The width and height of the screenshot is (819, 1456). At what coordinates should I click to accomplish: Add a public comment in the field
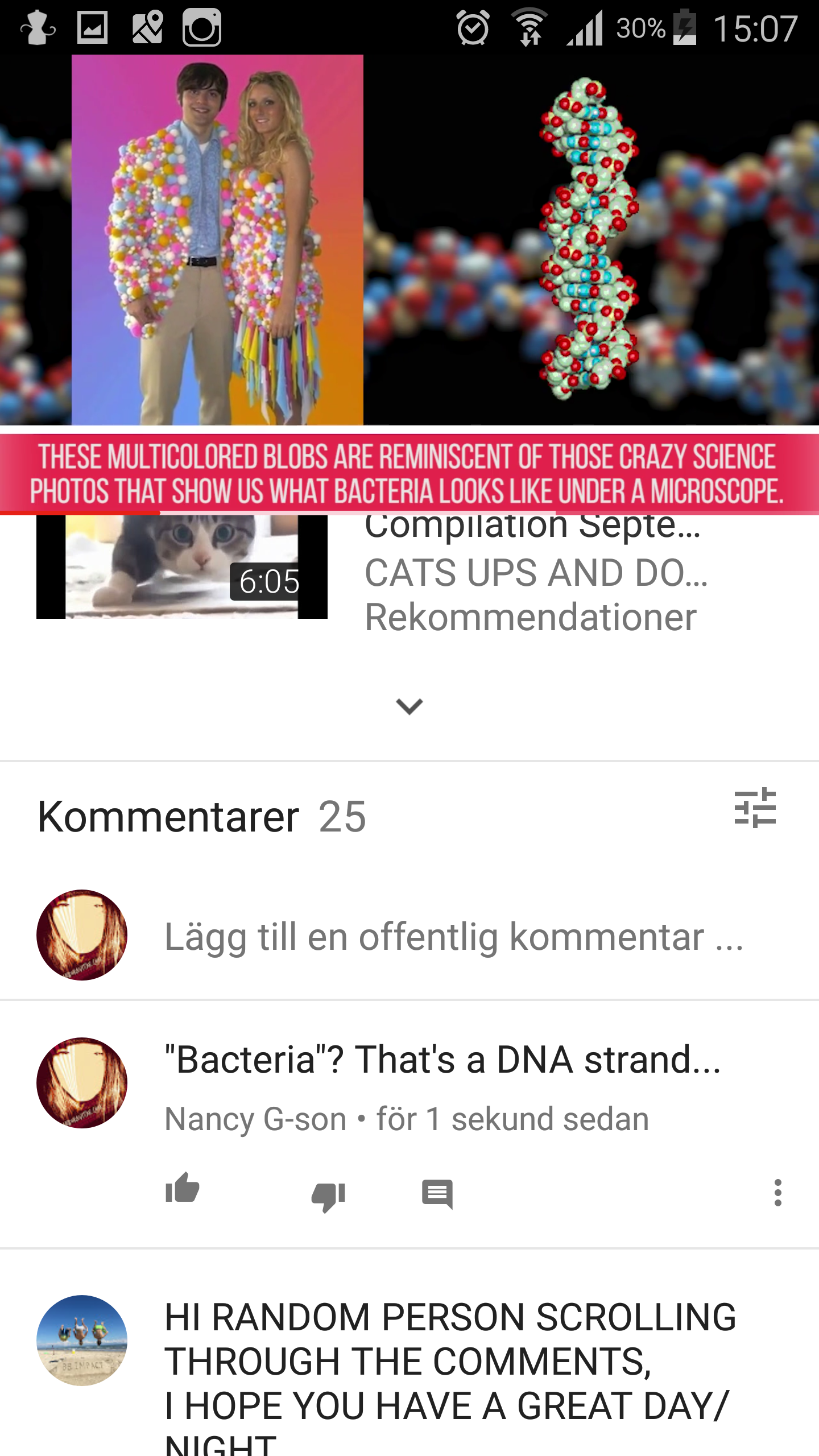click(x=454, y=937)
